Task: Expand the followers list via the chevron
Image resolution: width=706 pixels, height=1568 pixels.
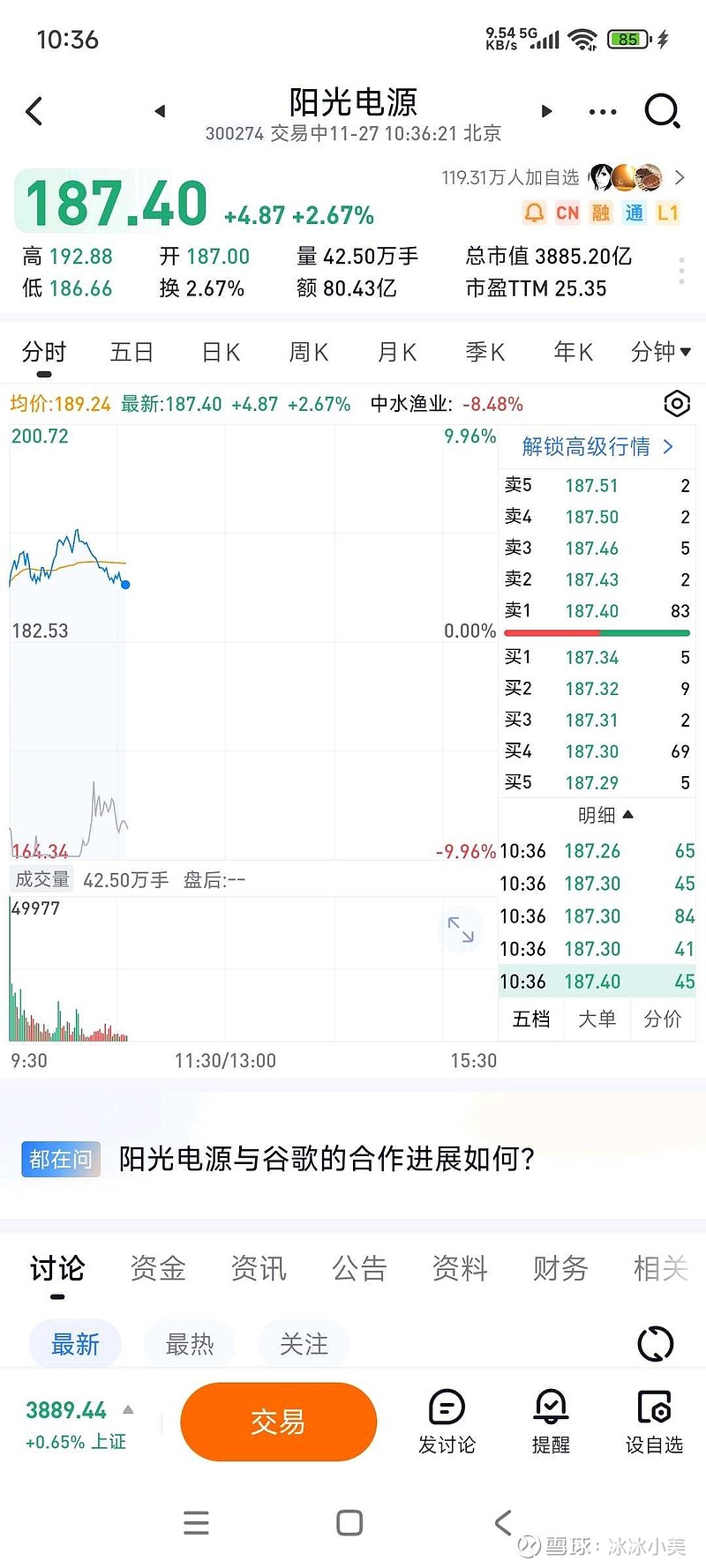Action: (680, 177)
